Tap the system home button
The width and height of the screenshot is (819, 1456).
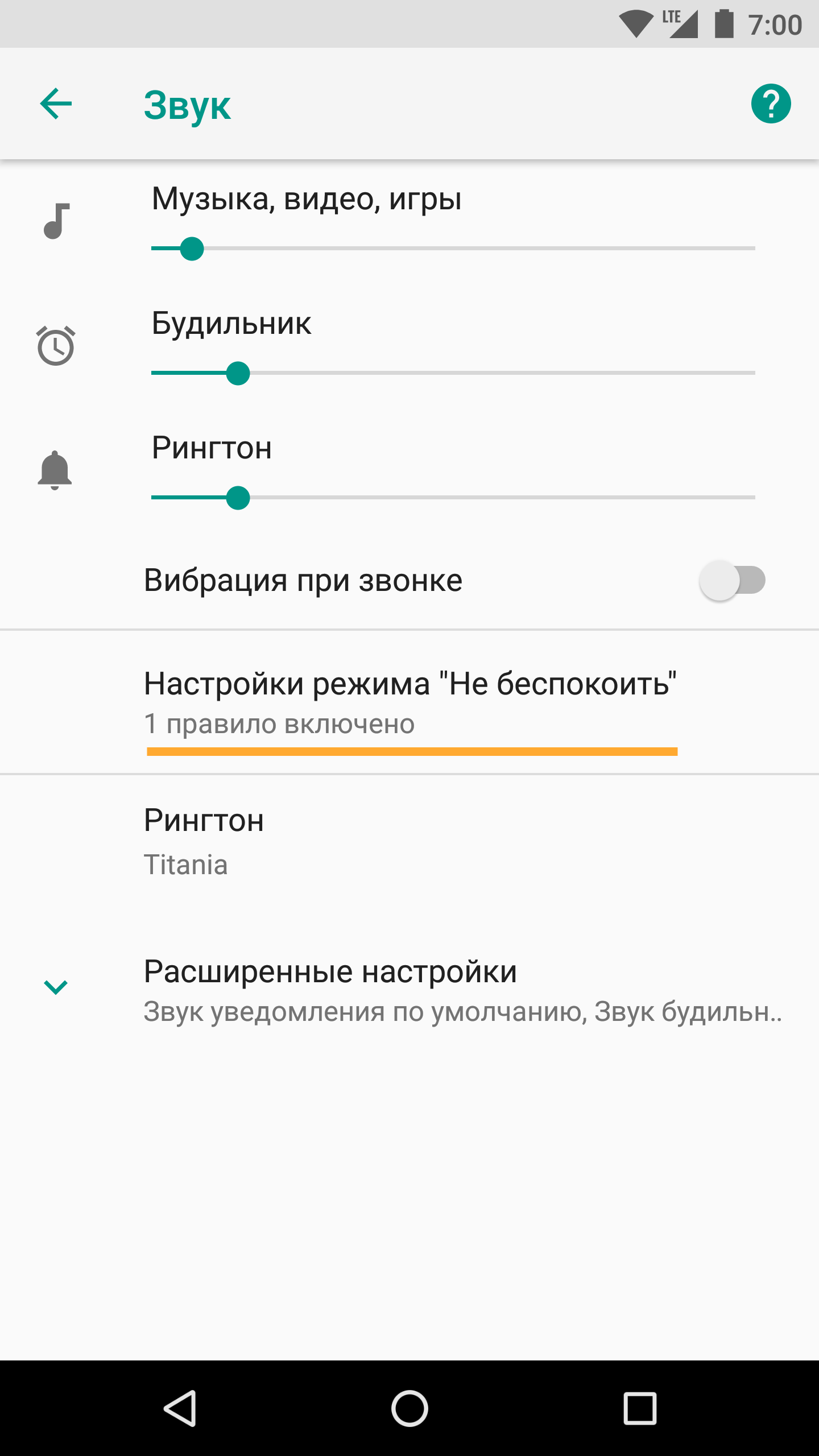click(409, 1408)
